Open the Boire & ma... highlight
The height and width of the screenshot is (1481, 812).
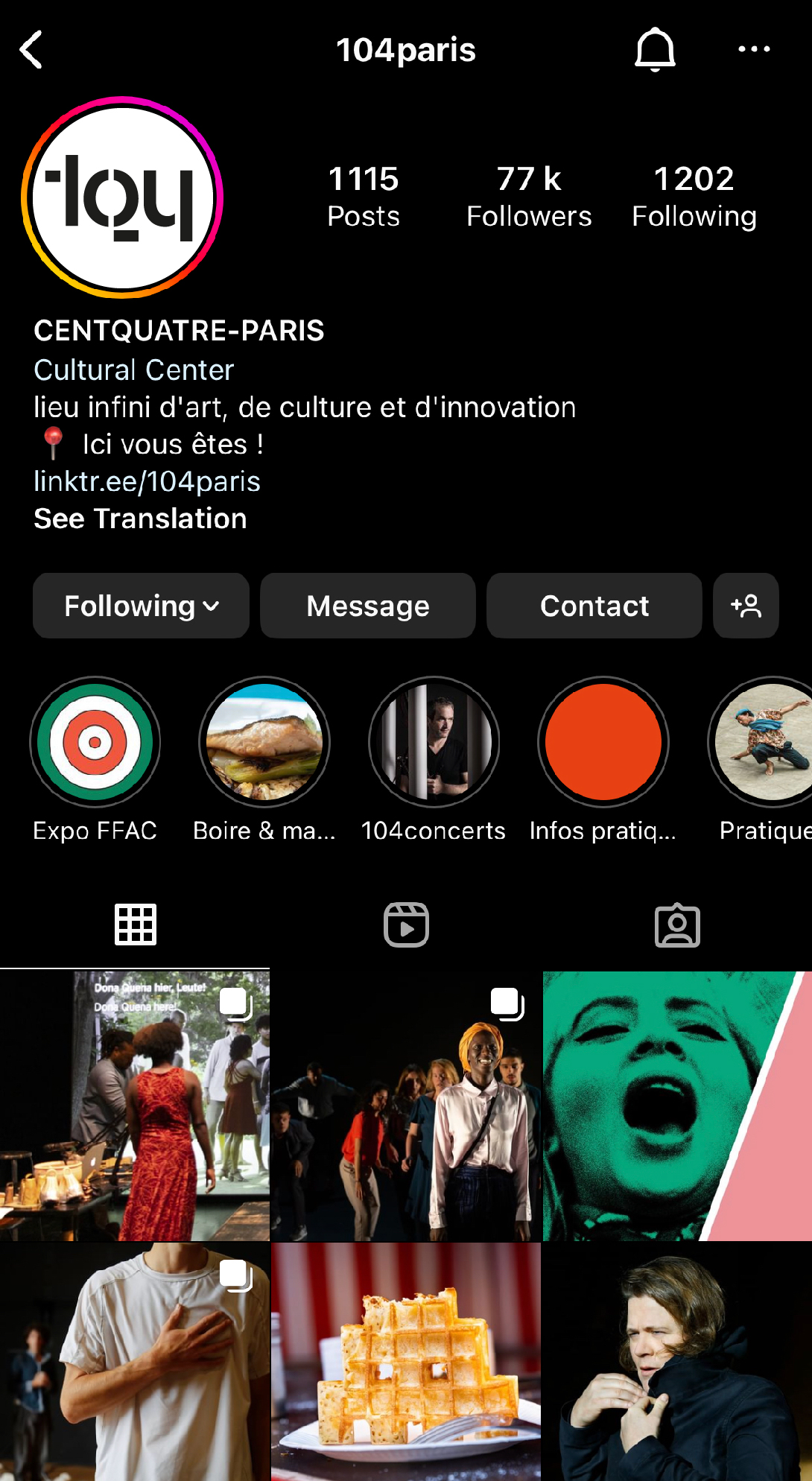[x=264, y=742]
